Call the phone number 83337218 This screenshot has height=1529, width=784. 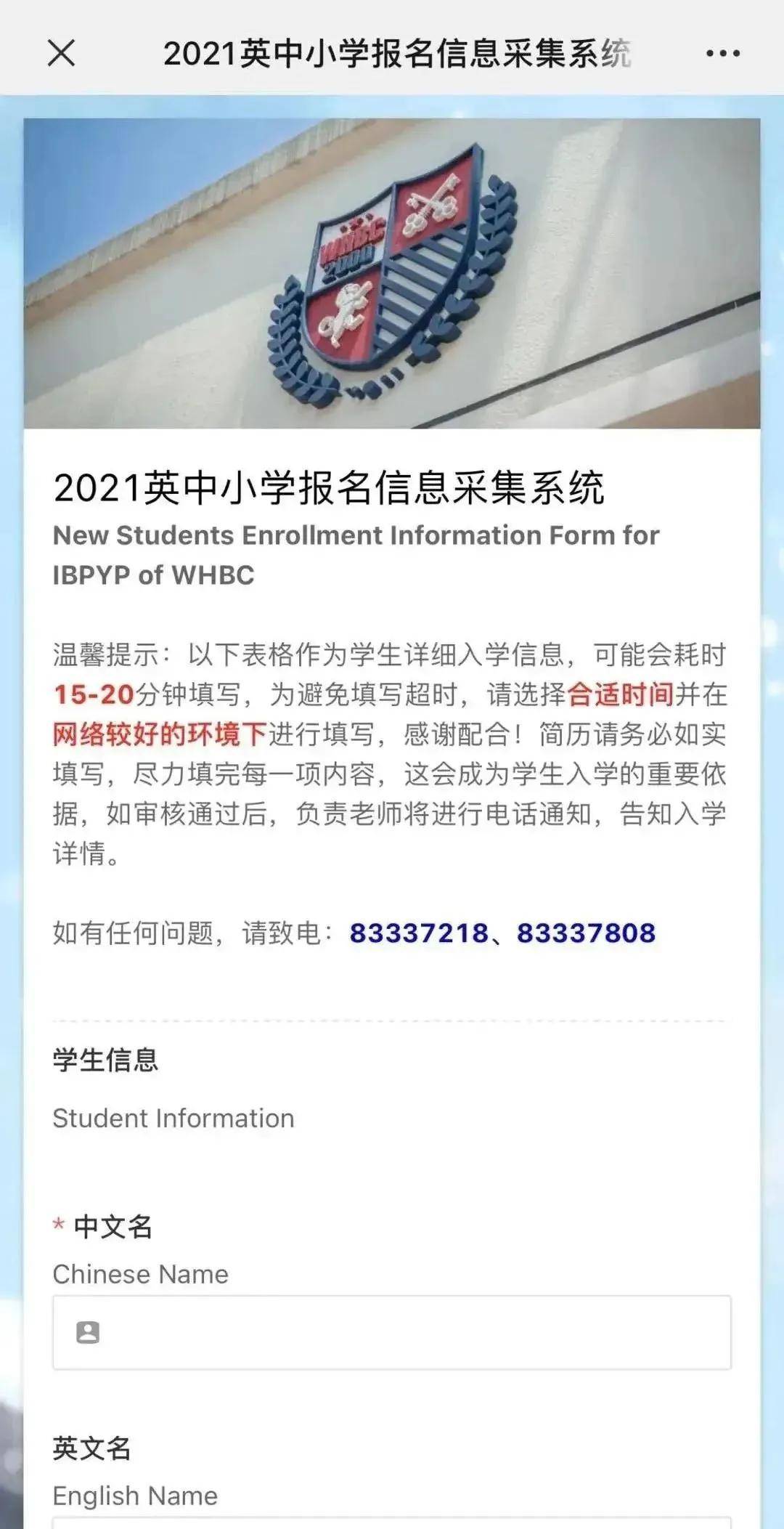tap(419, 933)
